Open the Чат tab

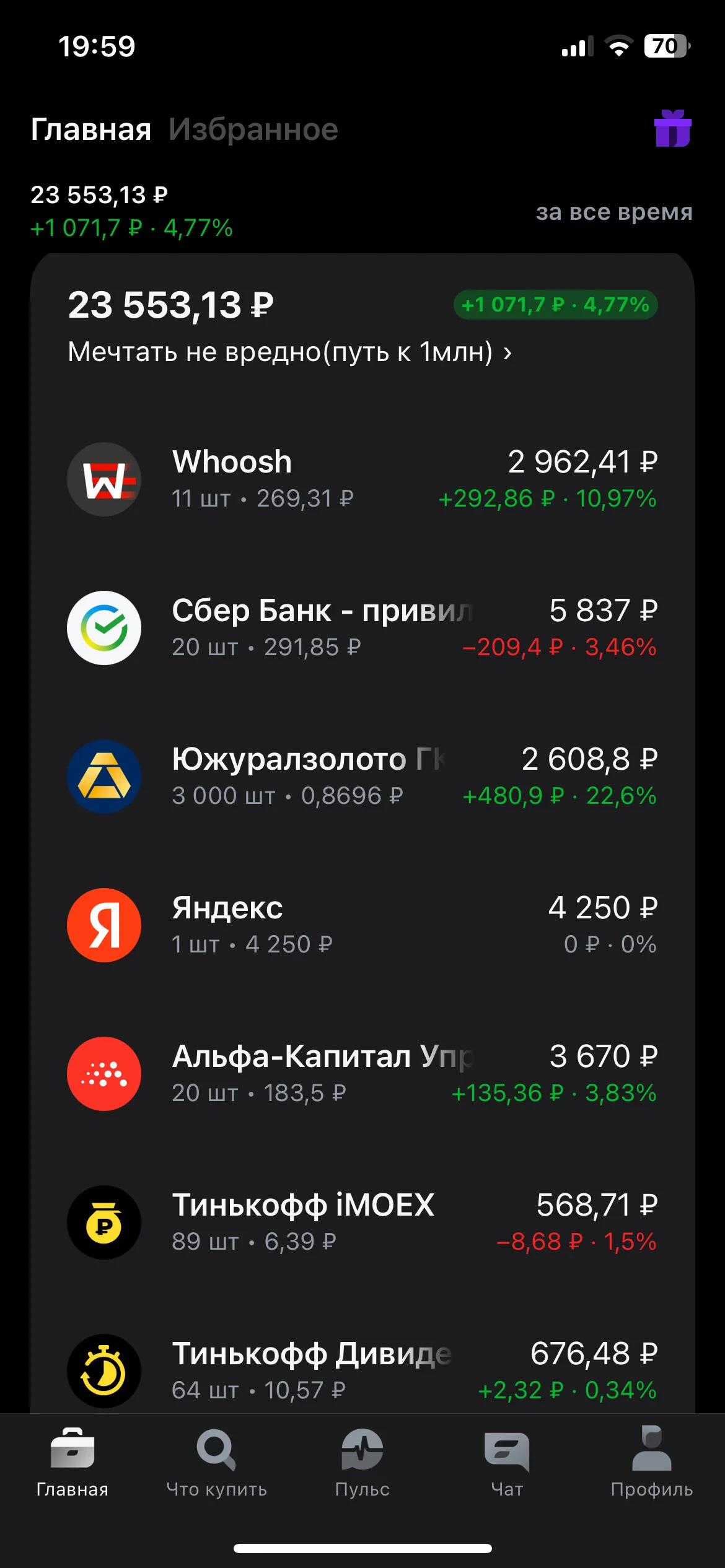507,1462
